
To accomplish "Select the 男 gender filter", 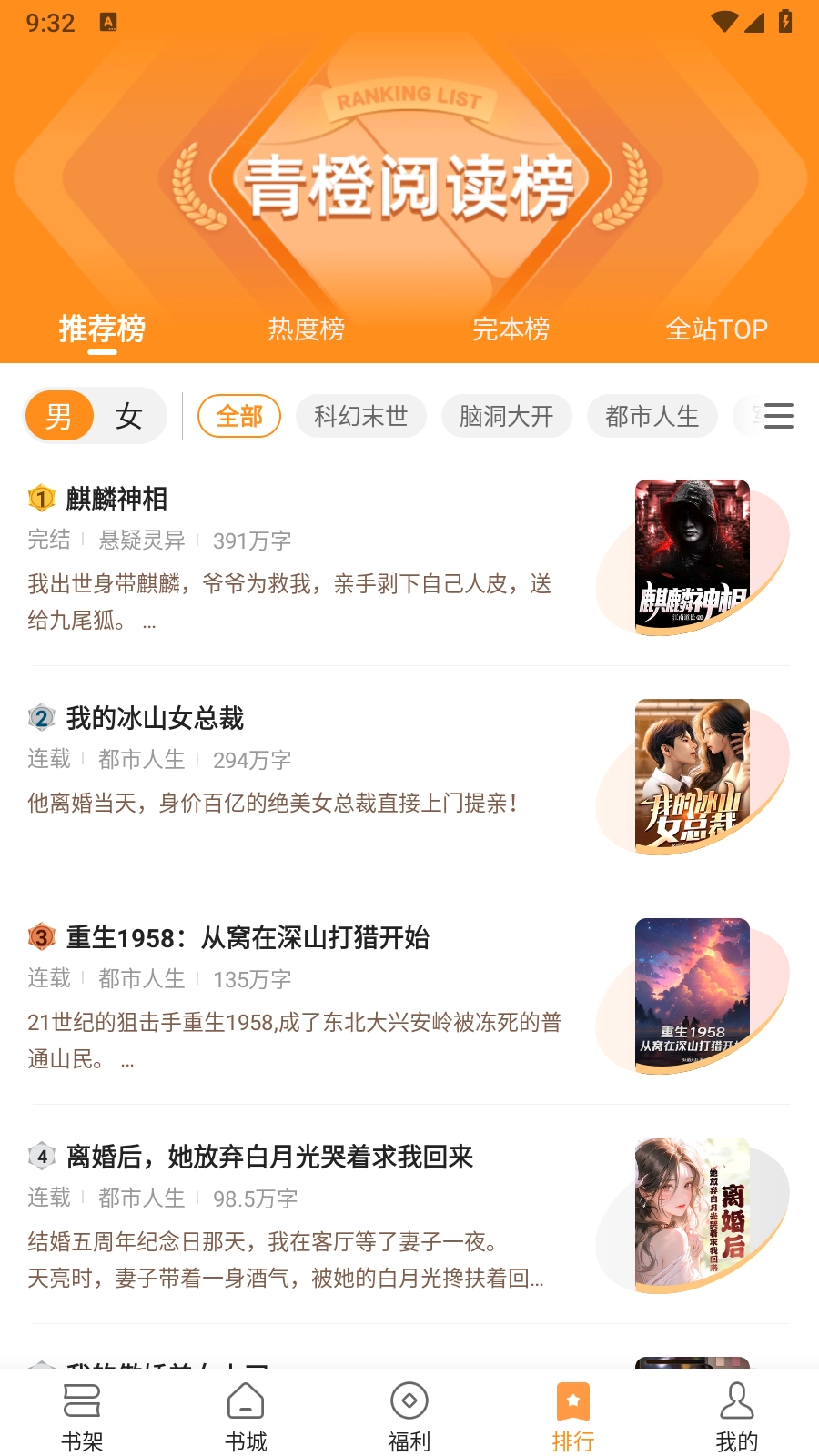I will (60, 416).
